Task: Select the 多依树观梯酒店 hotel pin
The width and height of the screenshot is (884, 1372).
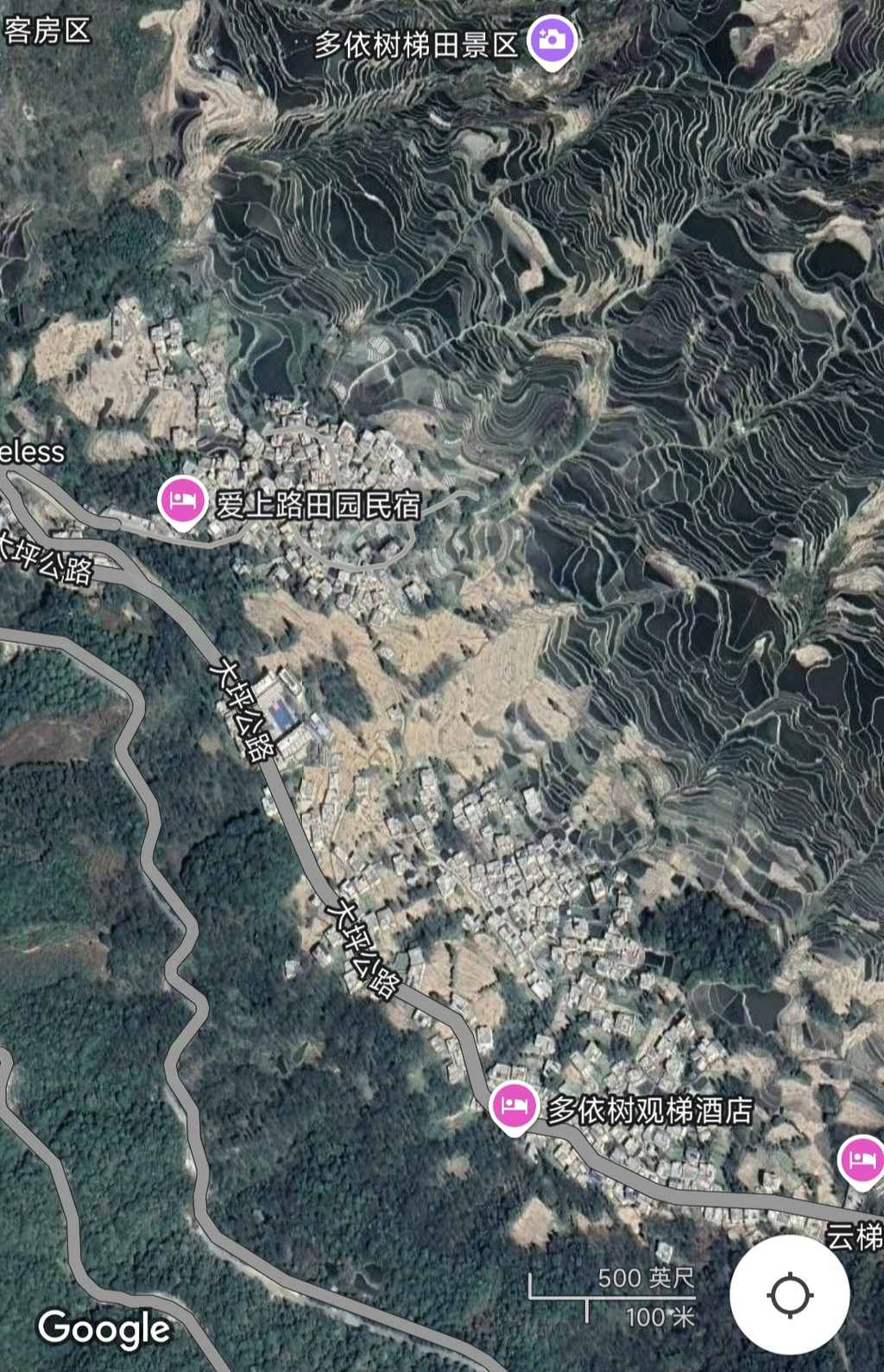Action: pos(514,1106)
